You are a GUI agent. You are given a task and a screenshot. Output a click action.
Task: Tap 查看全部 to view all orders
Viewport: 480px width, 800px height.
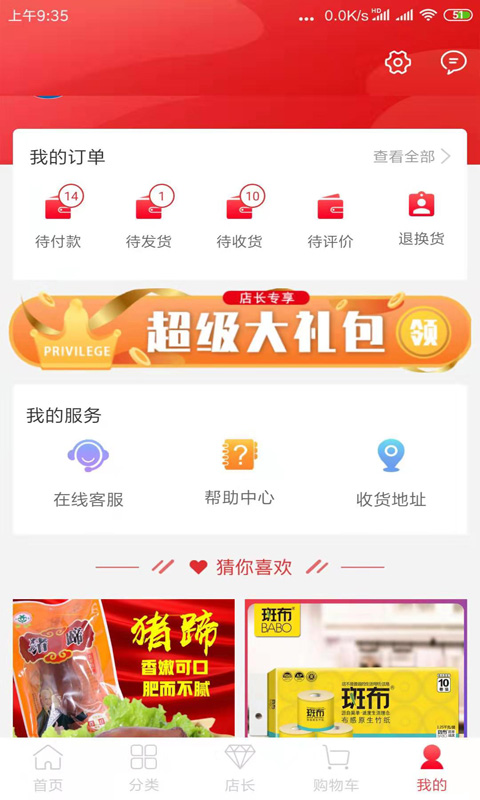click(412, 156)
